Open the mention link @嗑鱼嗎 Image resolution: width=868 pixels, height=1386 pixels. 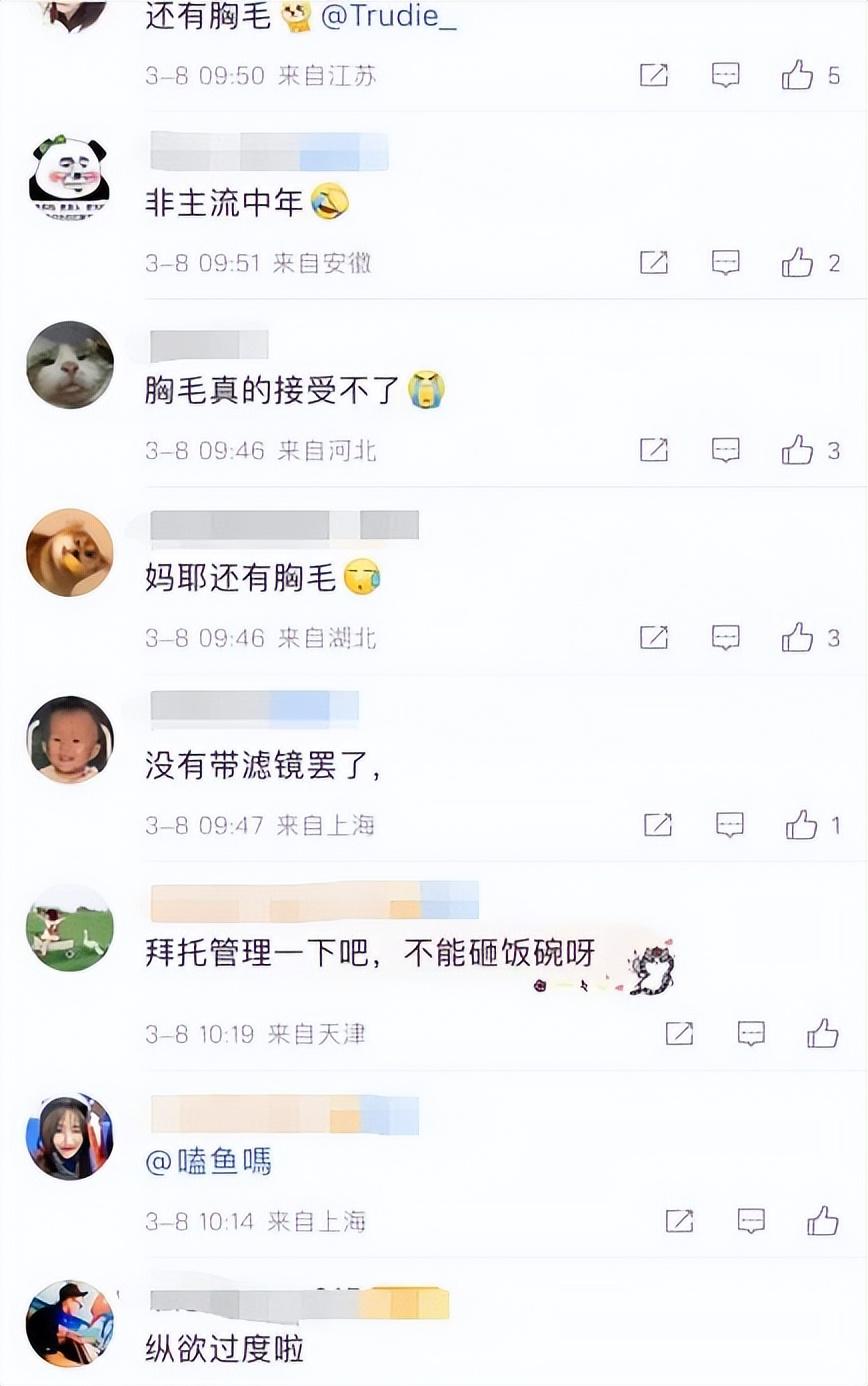(x=209, y=1161)
